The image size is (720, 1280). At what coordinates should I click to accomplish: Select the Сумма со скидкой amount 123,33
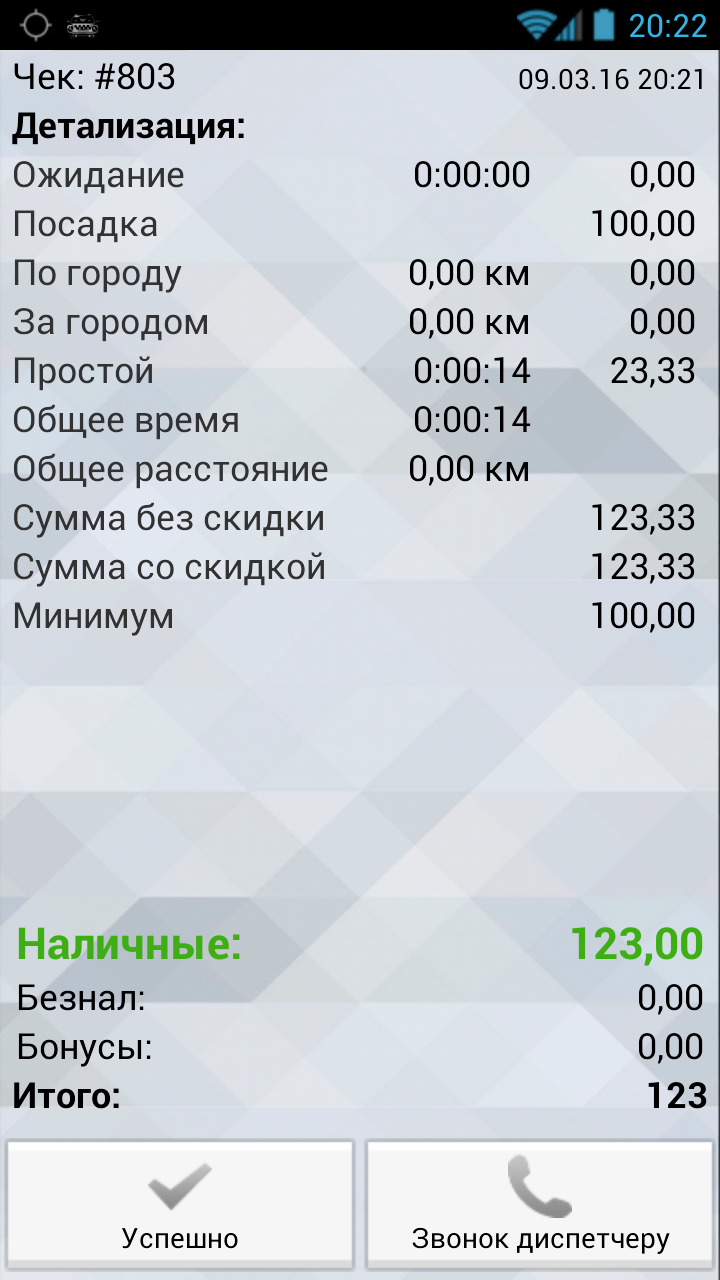coord(360,567)
